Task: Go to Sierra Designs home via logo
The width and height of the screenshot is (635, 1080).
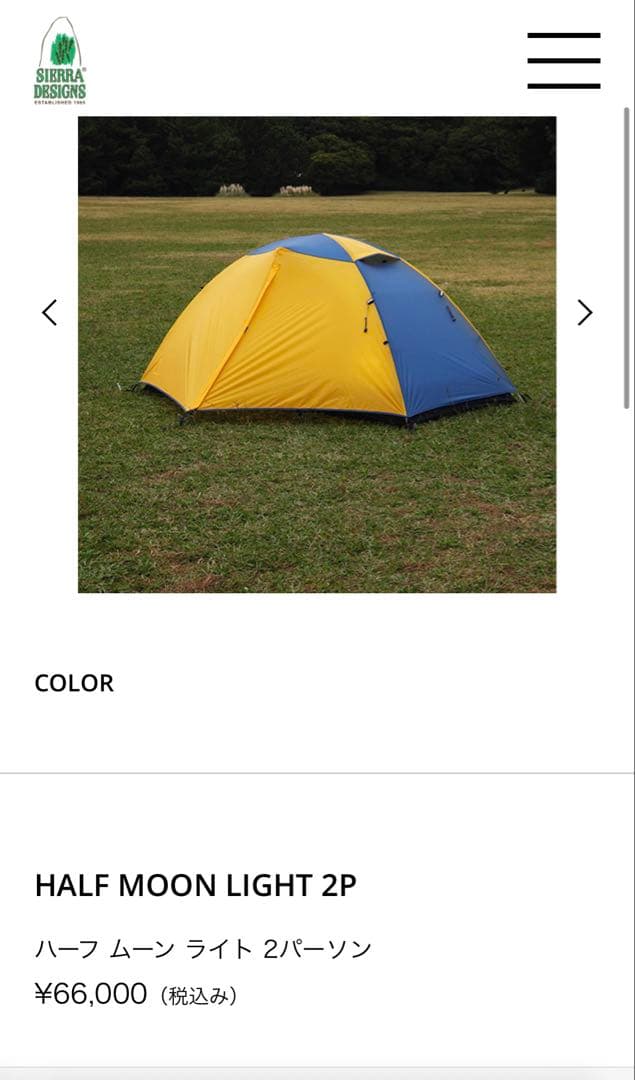Action: [x=60, y=62]
